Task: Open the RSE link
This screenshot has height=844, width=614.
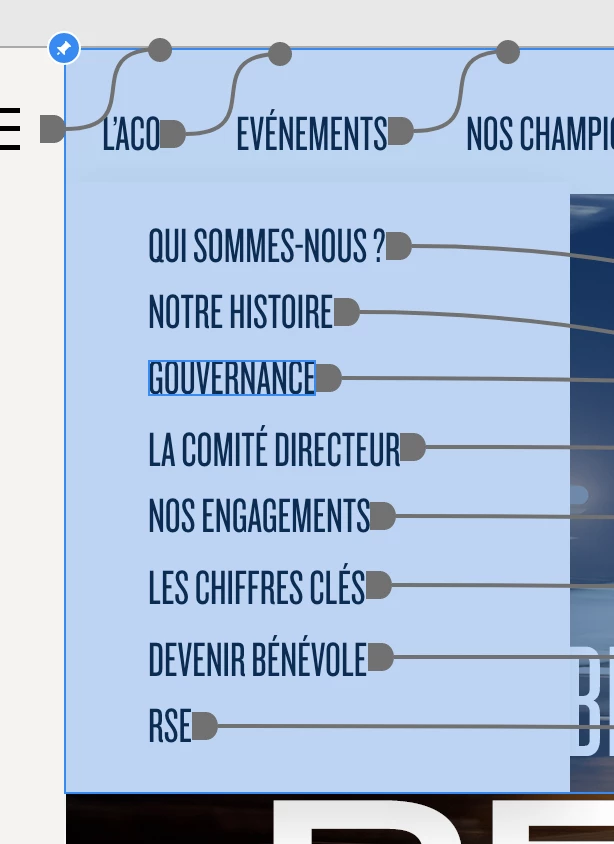Action: coord(170,727)
